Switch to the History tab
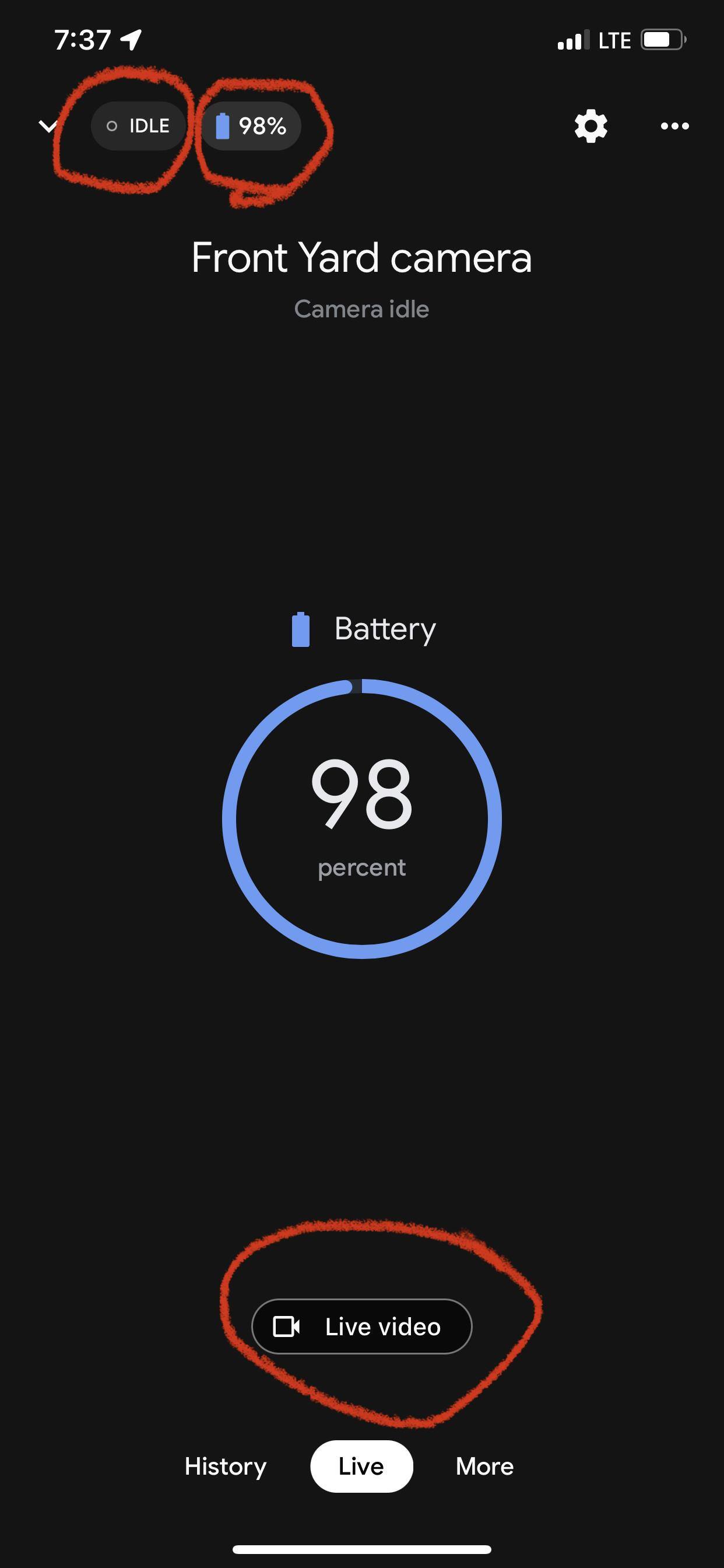The image size is (724, 1568). 225,1466
